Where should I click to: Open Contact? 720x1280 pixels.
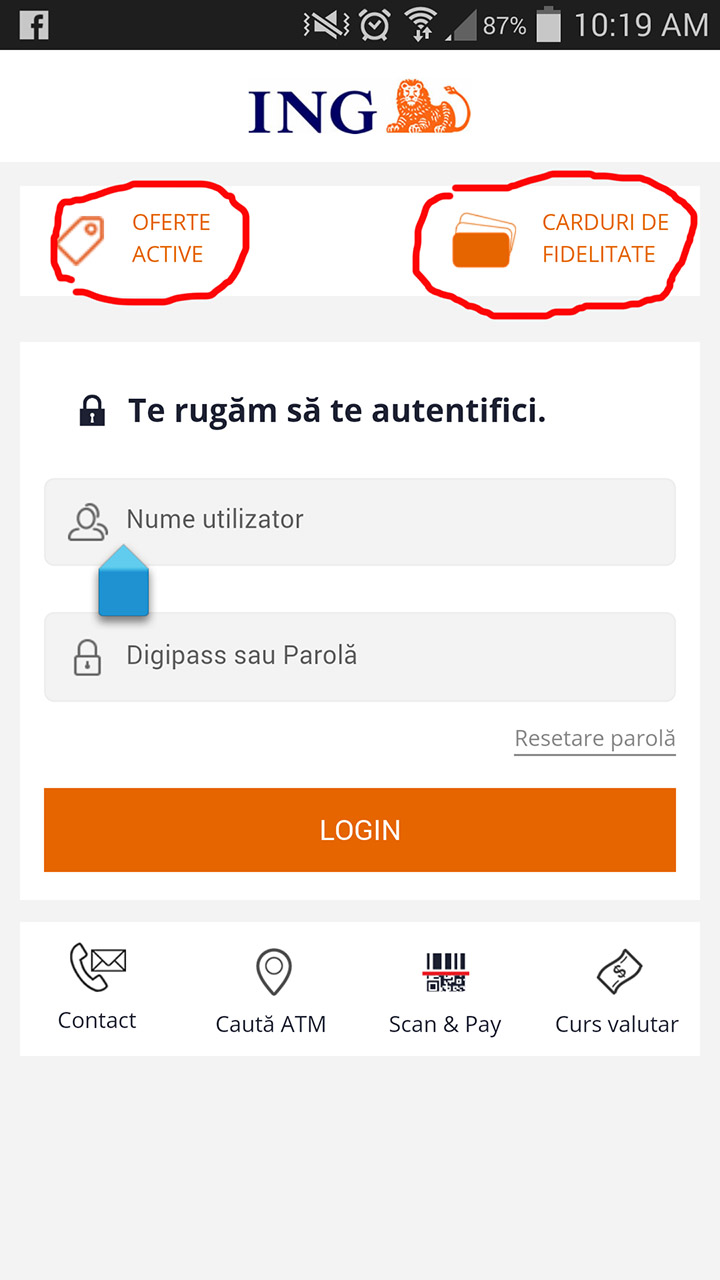pos(97,987)
